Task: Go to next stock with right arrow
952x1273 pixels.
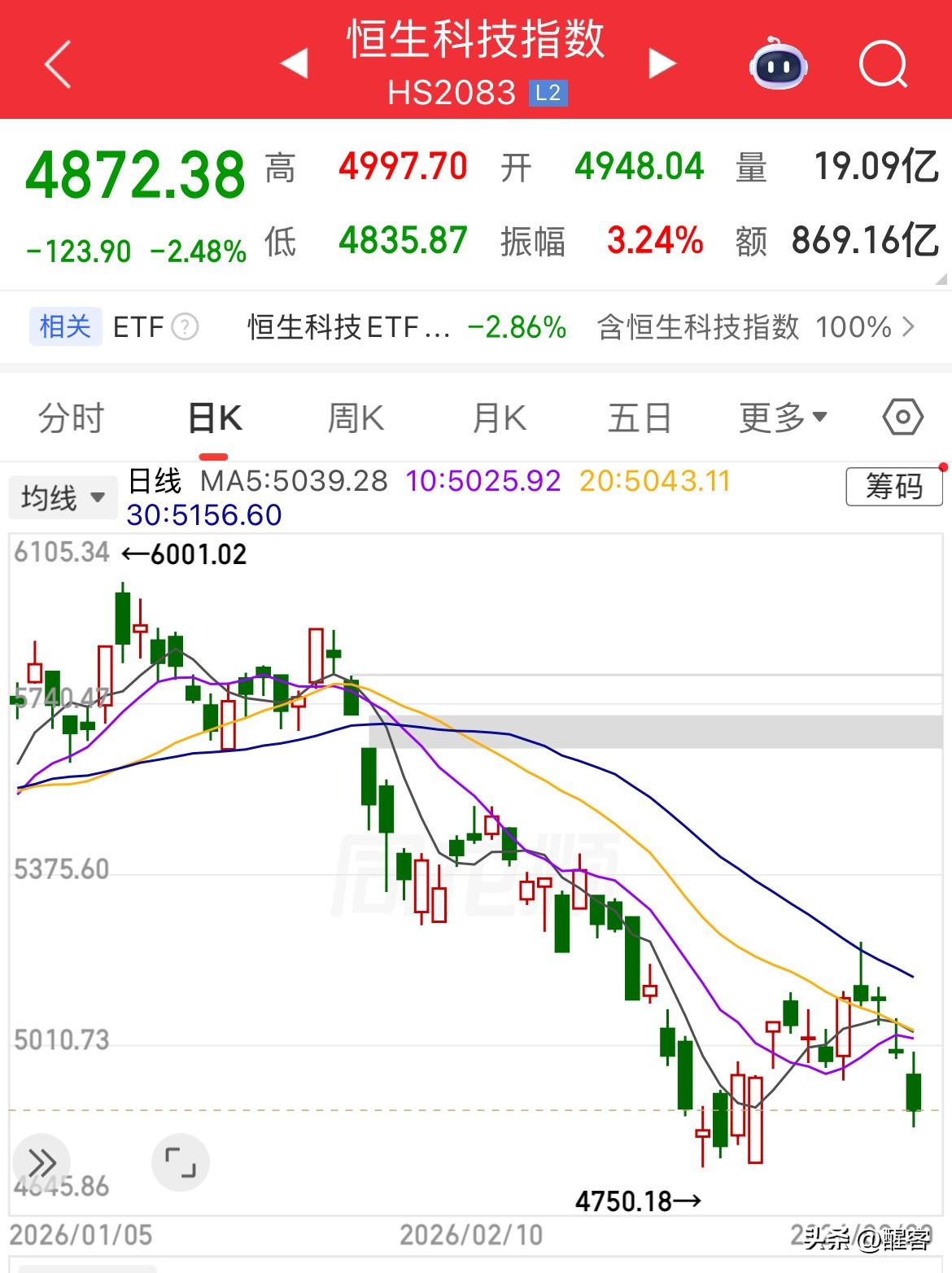Action: click(663, 63)
